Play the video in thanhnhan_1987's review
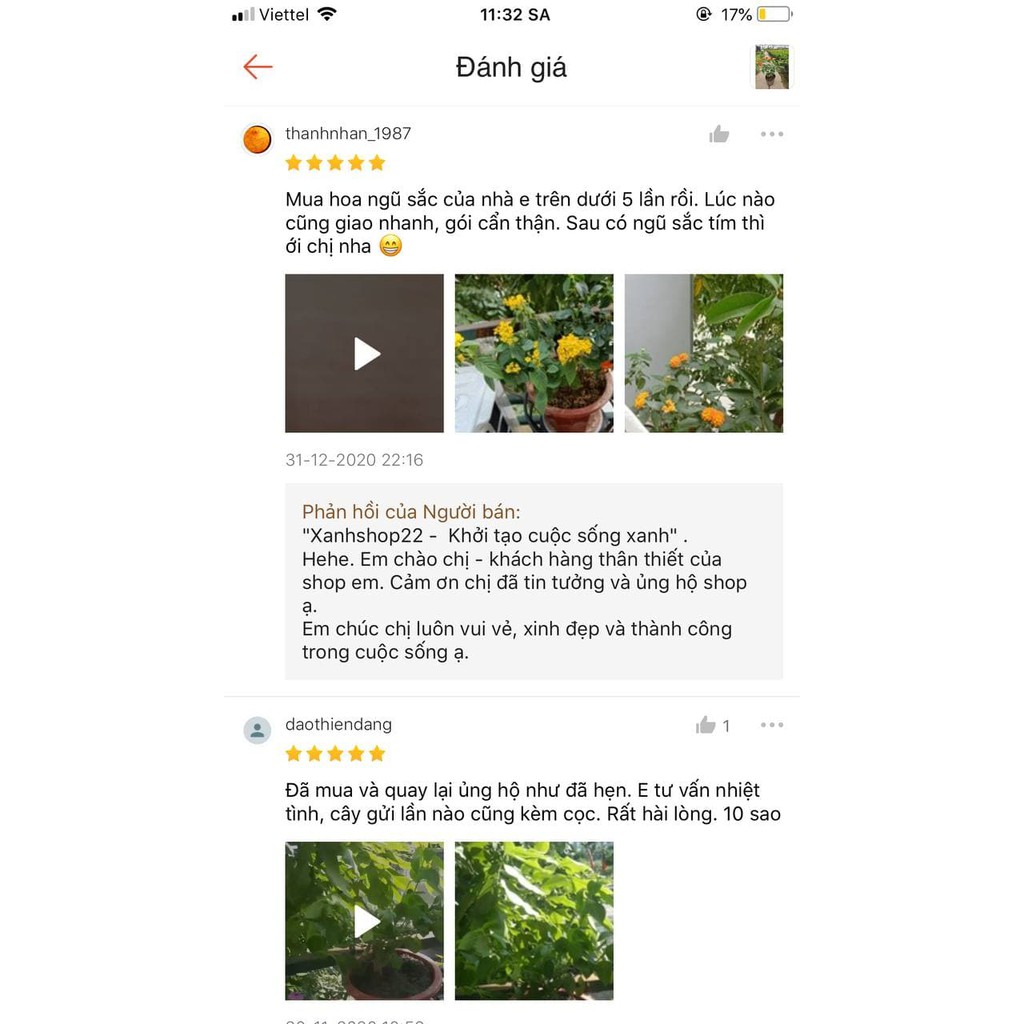 (x=365, y=353)
